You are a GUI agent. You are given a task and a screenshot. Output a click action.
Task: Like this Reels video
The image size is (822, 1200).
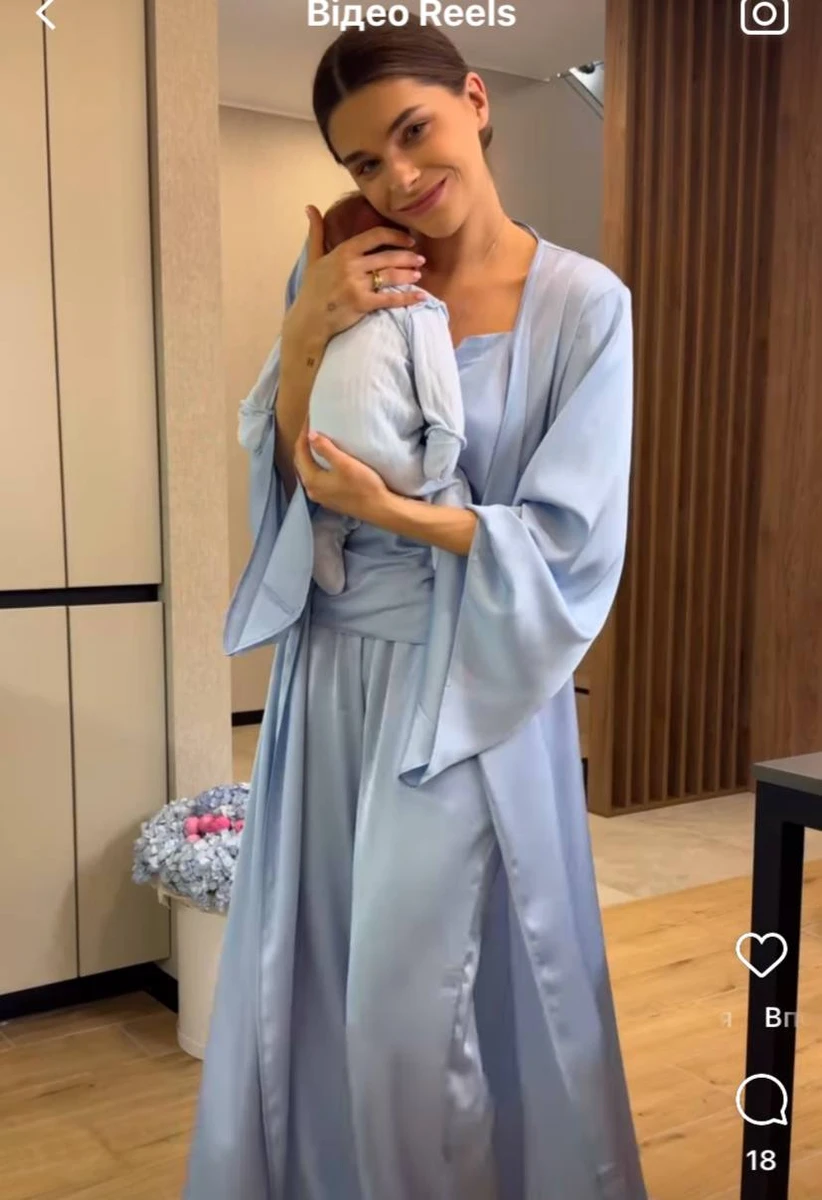[x=761, y=954]
